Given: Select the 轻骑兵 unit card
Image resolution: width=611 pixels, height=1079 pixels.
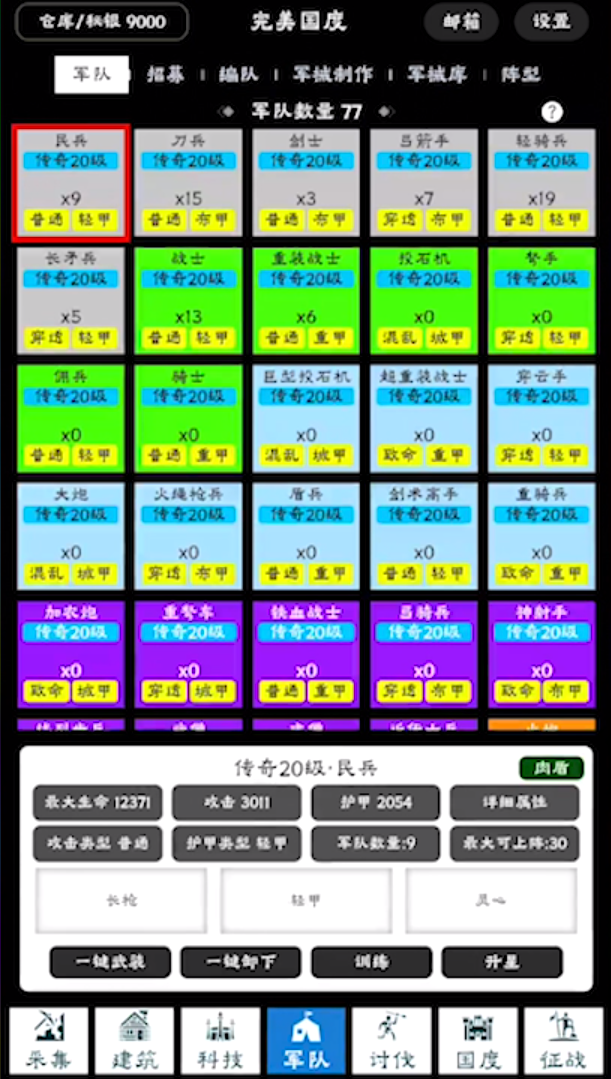Looking at the screenshot, I should (x=542, y=183).
